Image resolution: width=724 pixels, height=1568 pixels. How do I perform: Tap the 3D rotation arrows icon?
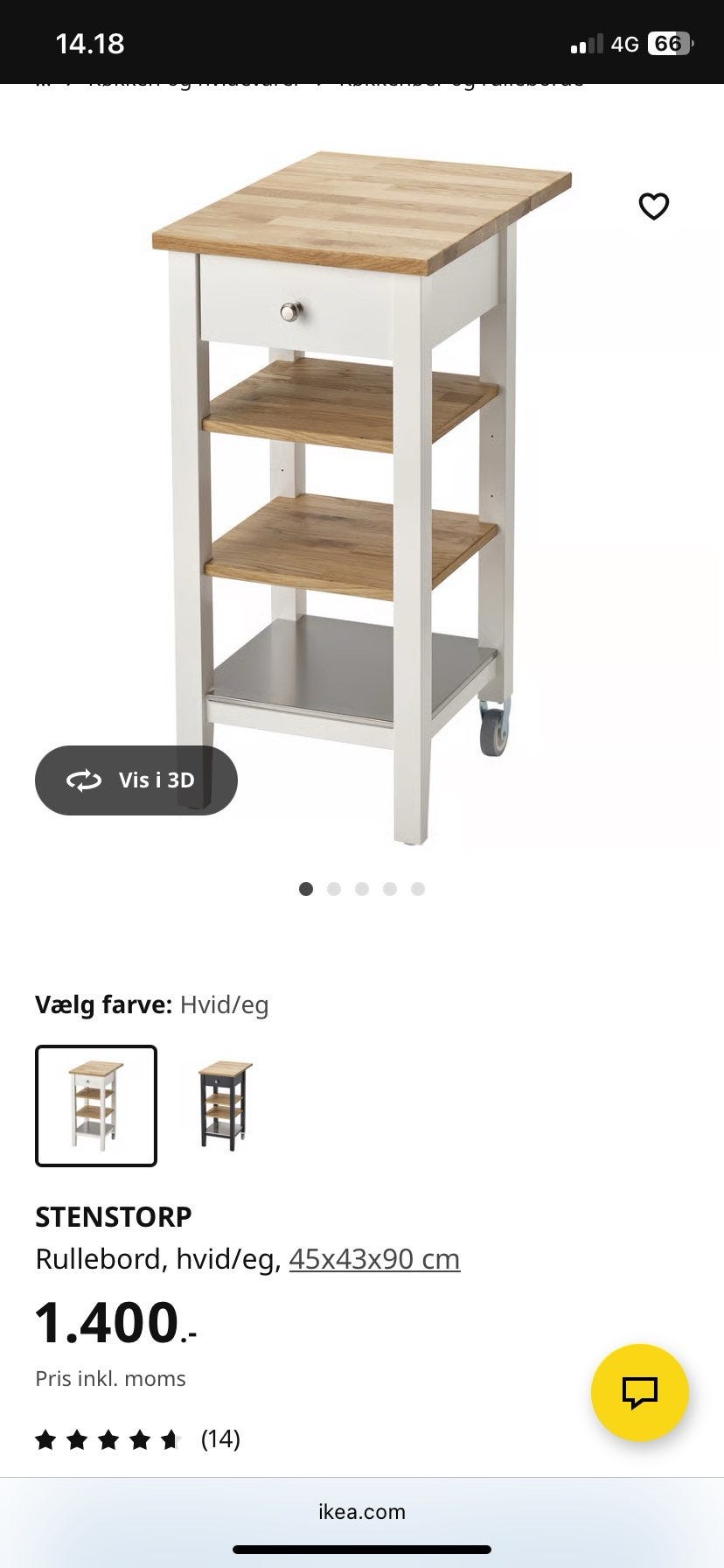(x=85, y=780)
